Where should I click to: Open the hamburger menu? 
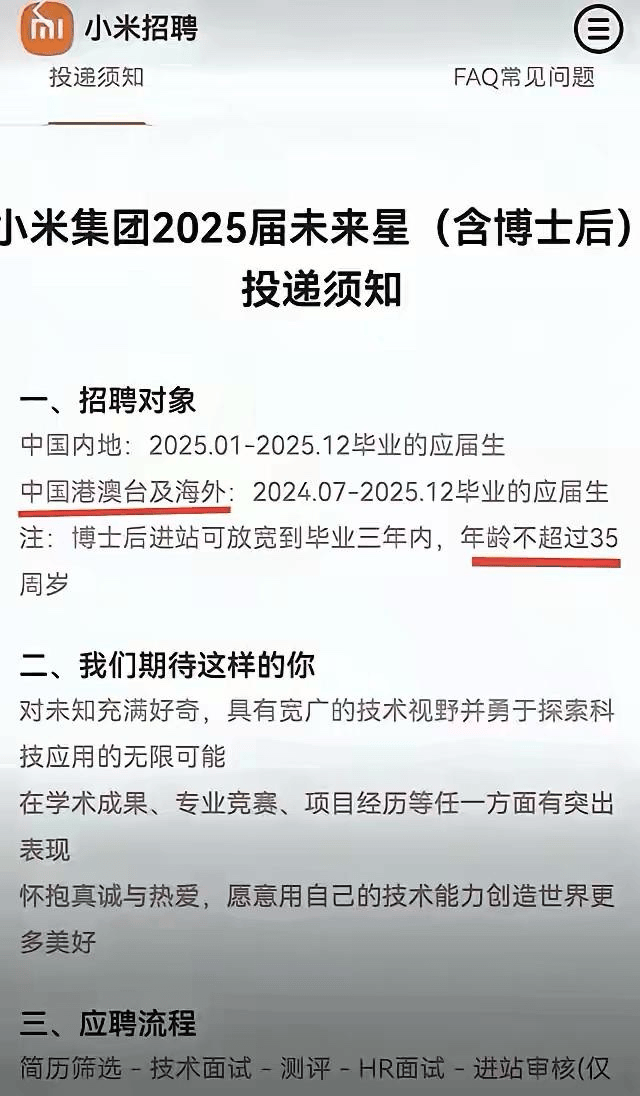(598, 29)
